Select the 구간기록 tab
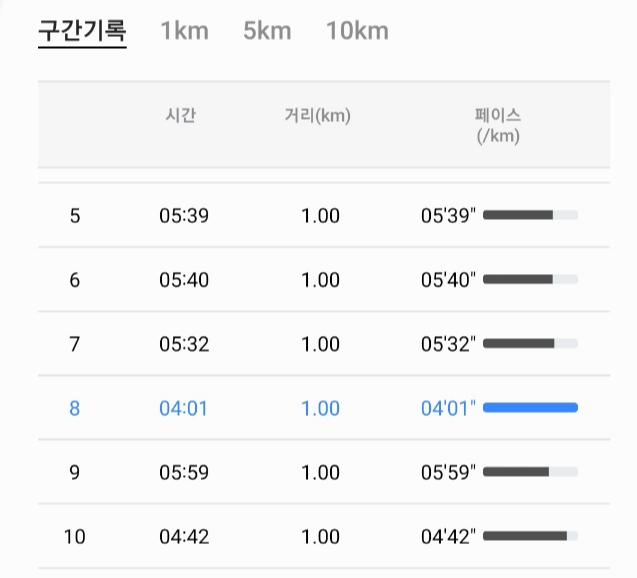 point(82,31)
